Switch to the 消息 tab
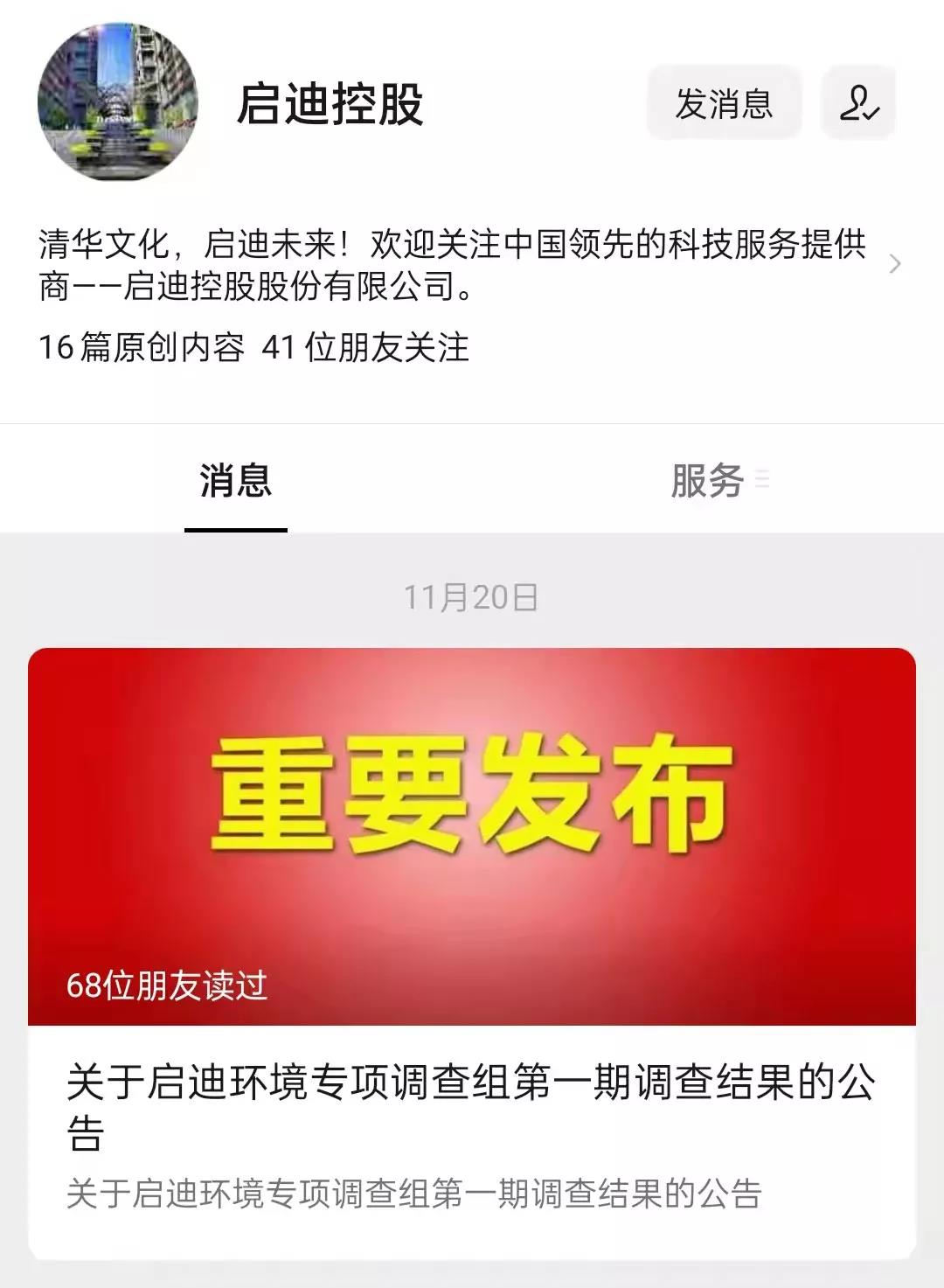Image resolution: width=944 pixels, height=1288 pixels. (x=235, y=481)
